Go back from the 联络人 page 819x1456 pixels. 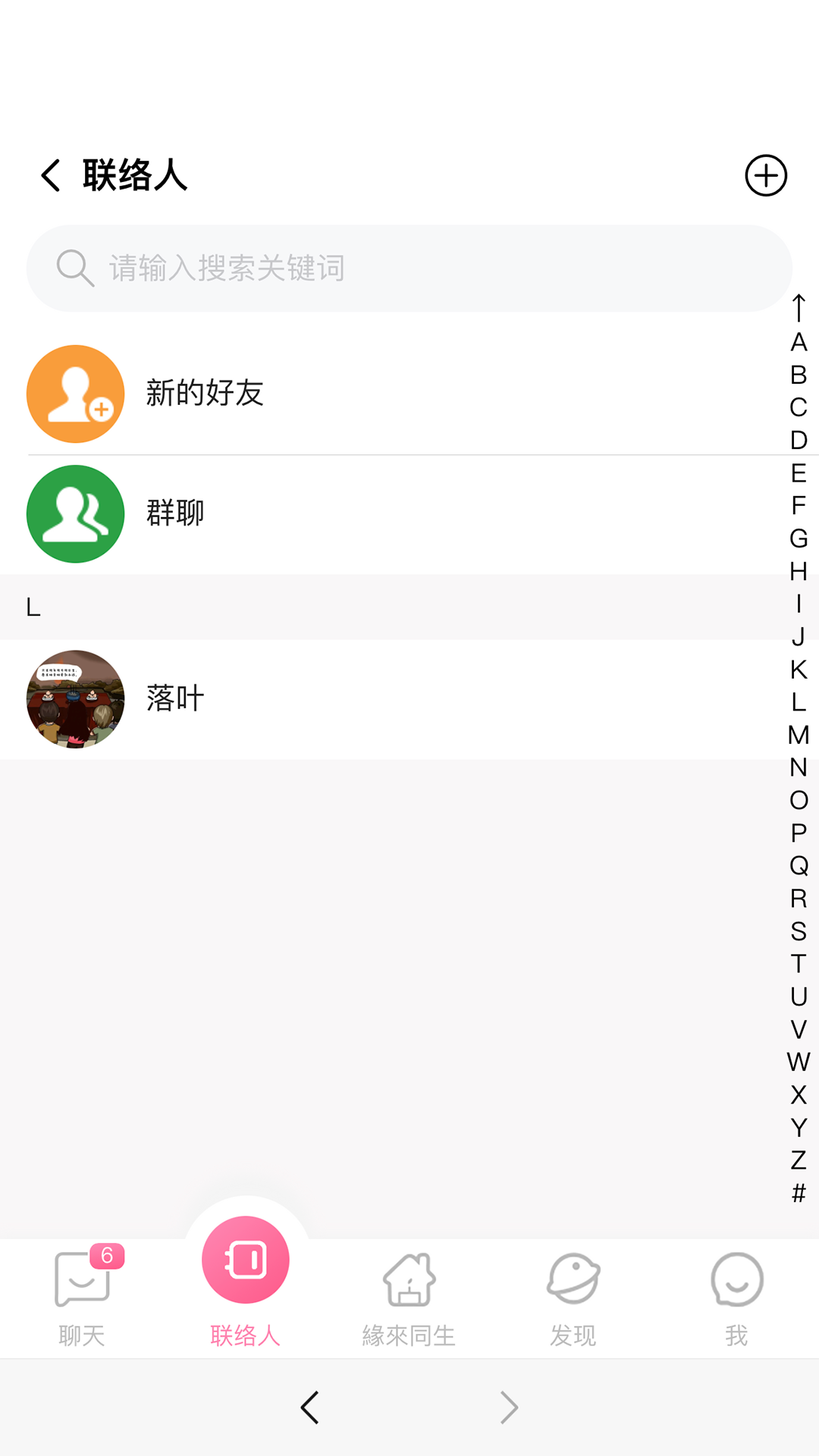click(51, 176)
